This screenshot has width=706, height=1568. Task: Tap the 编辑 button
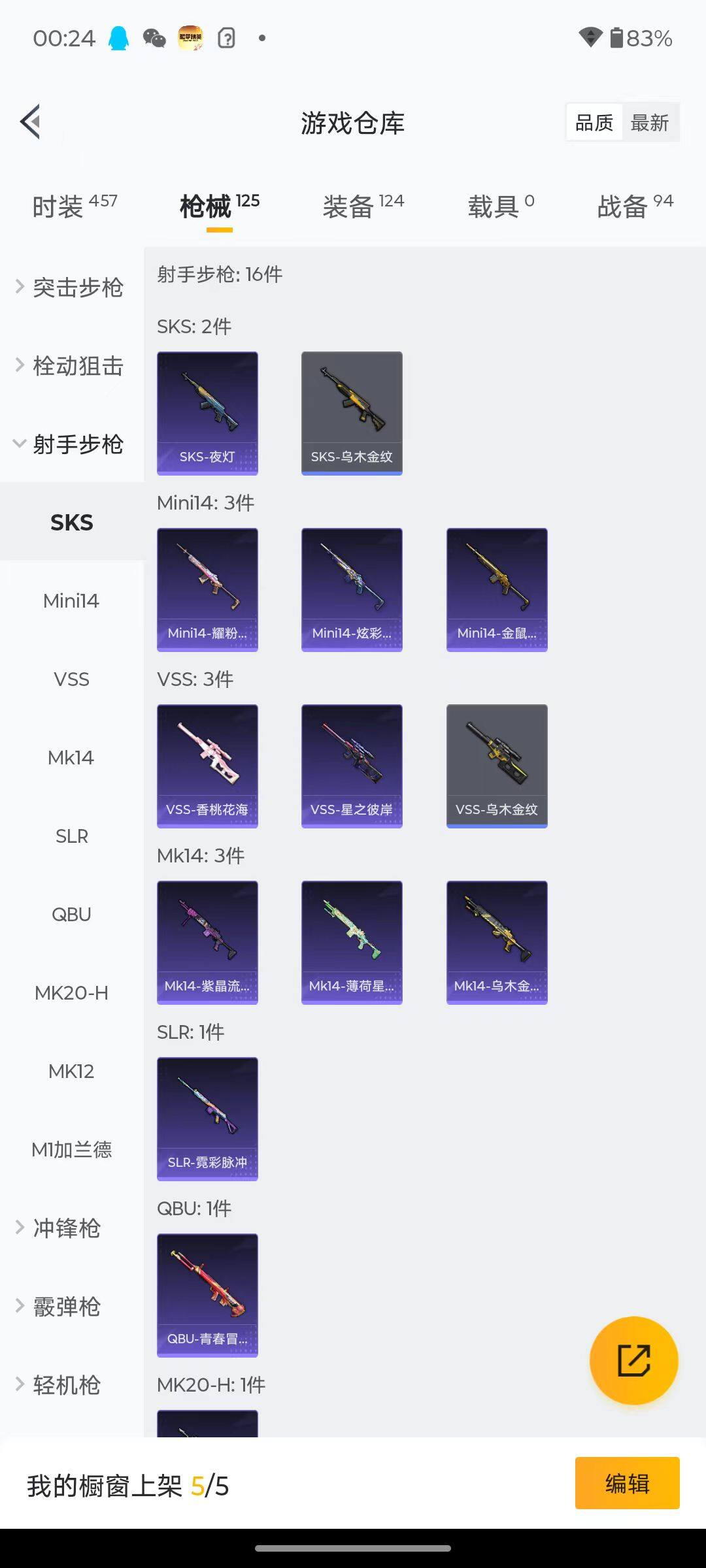627,1483
